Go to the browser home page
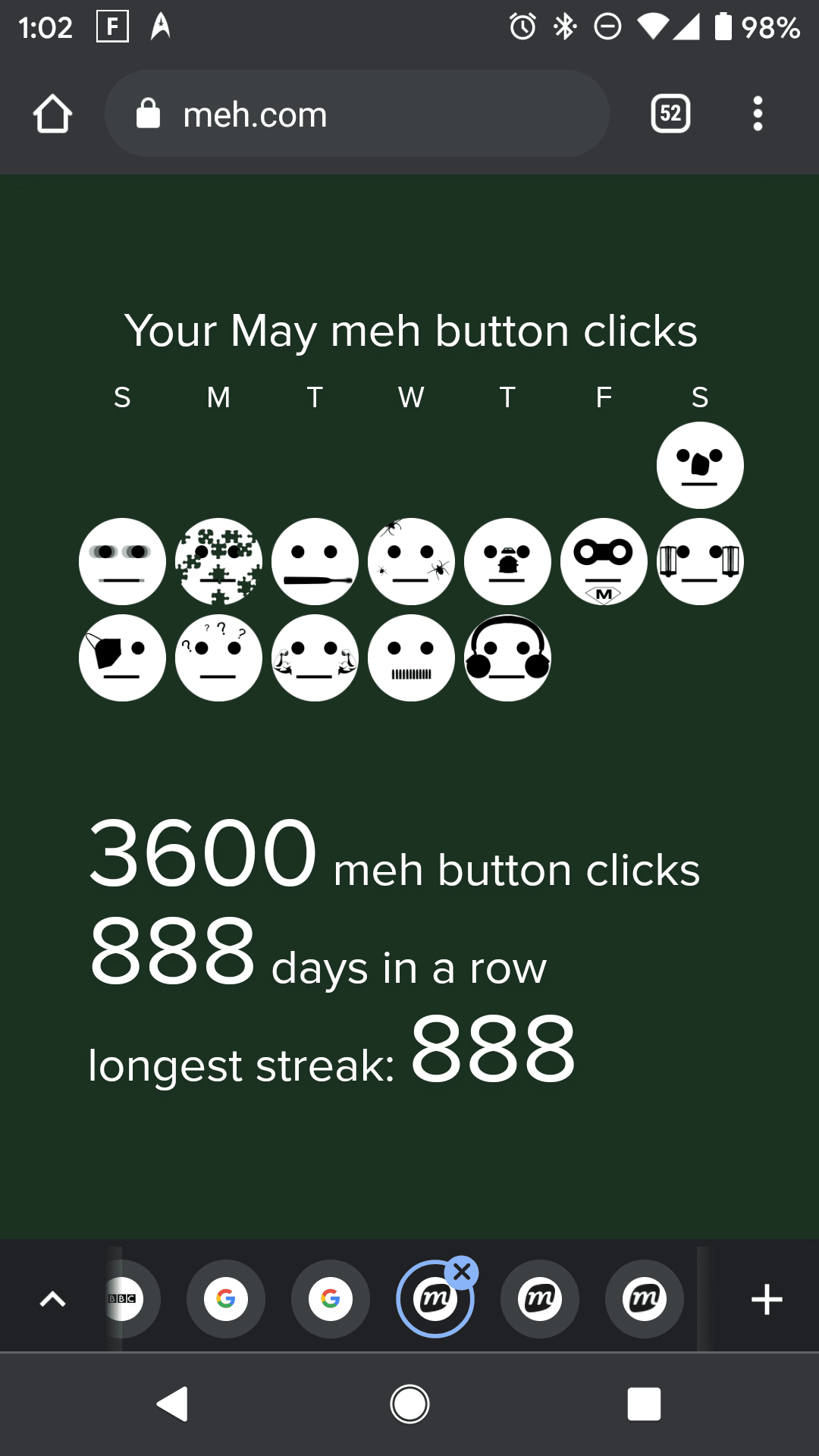The width and height of the screenshot is (819, 1456). pos(52,114)
